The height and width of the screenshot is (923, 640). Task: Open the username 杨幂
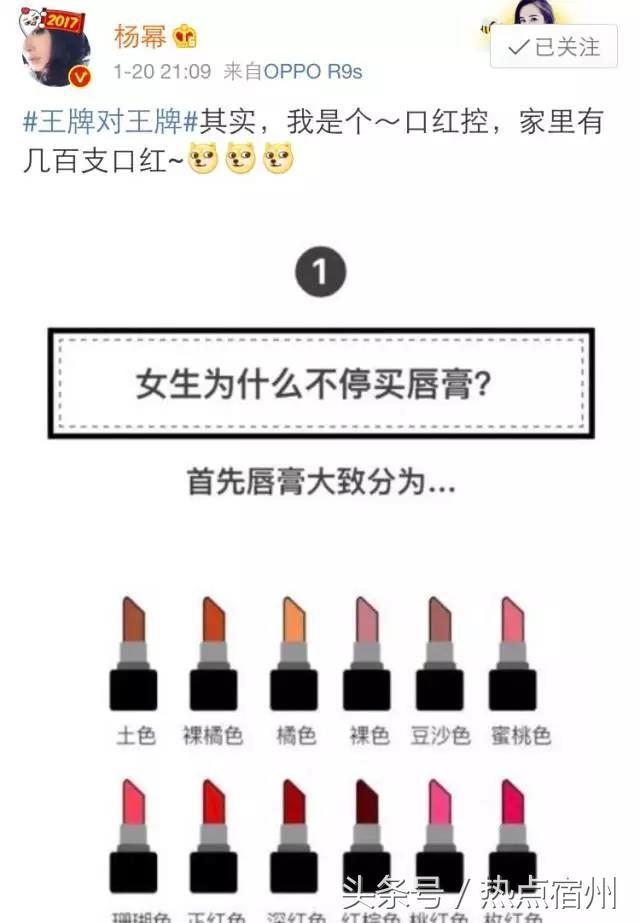[x=141, y=36]
